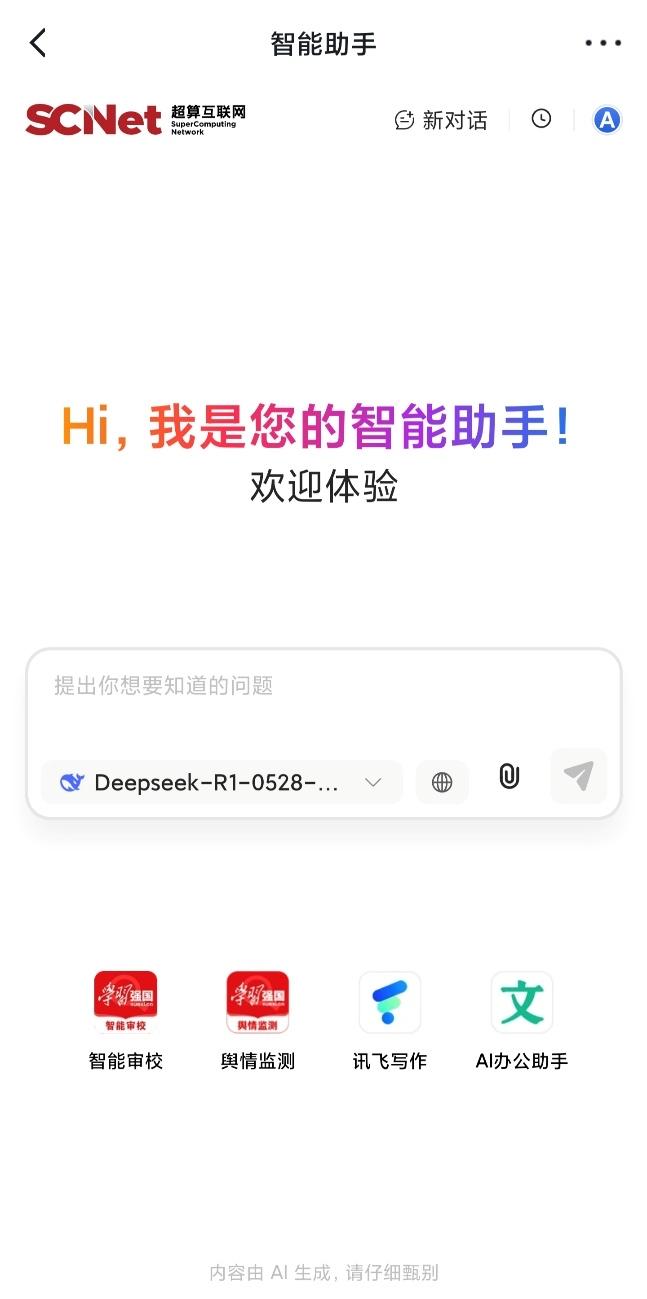Open the three-dot overflow menu

(x=603, y=43)
